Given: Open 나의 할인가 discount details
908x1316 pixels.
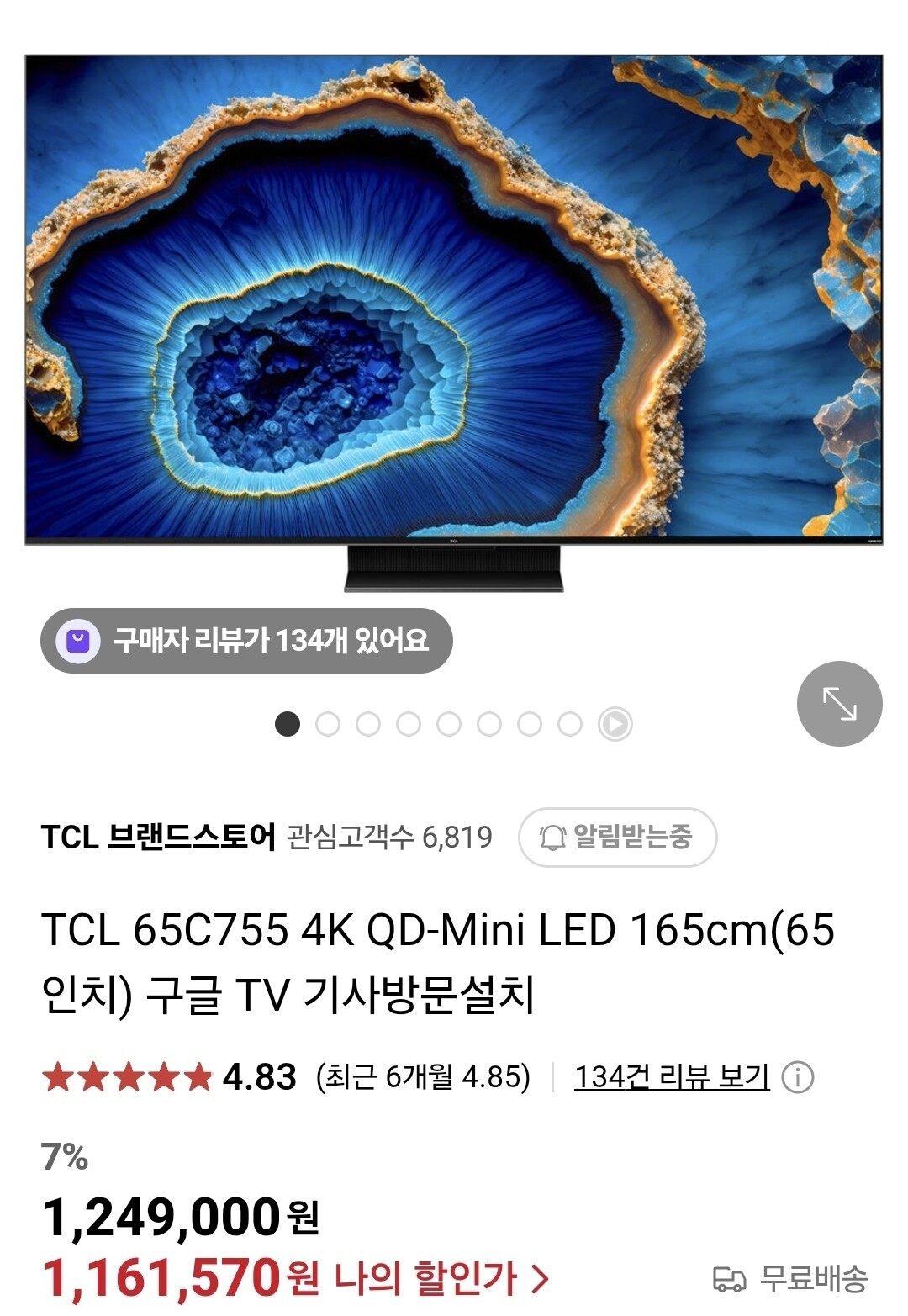Looking at the screenshot, I should point(441,1278).
